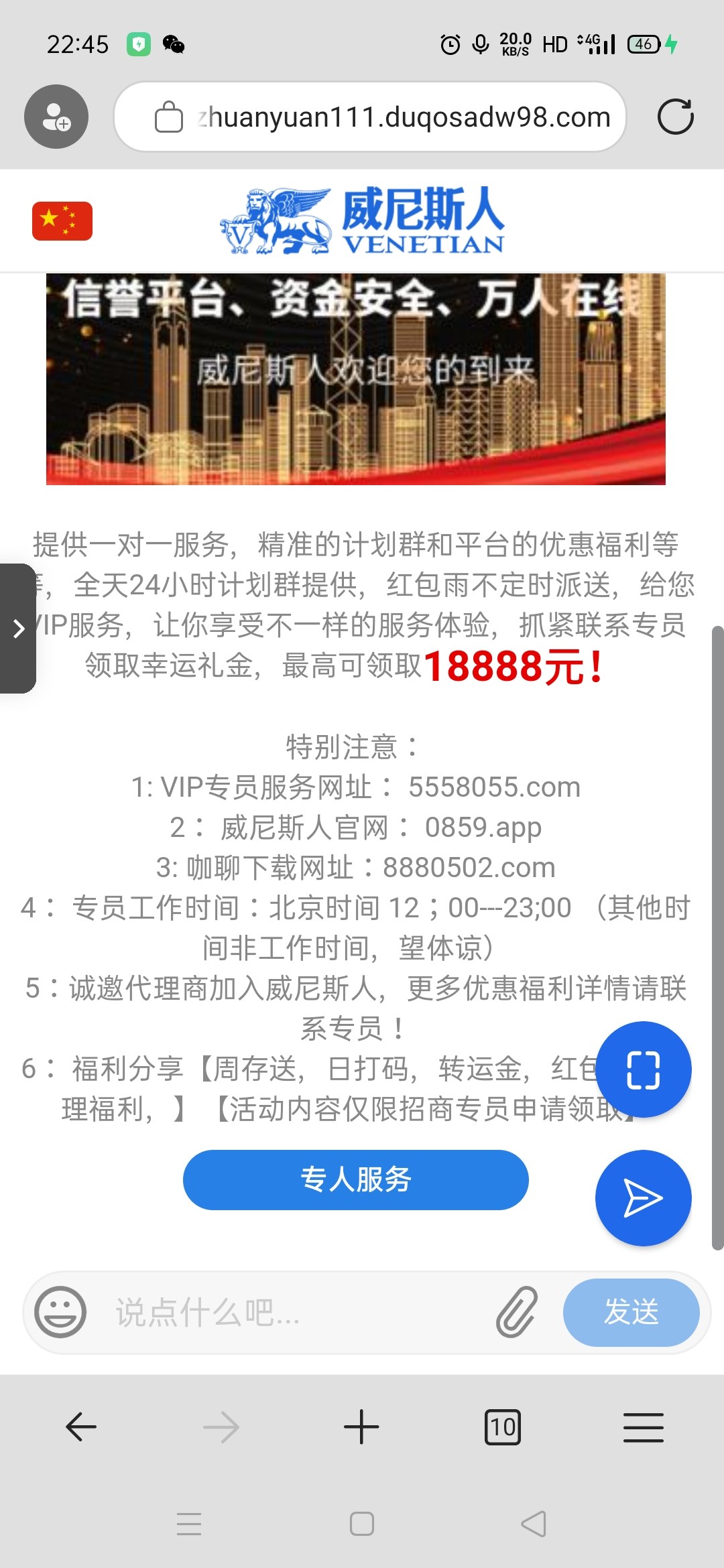Open the browser menu

[x=643, y=1427]
